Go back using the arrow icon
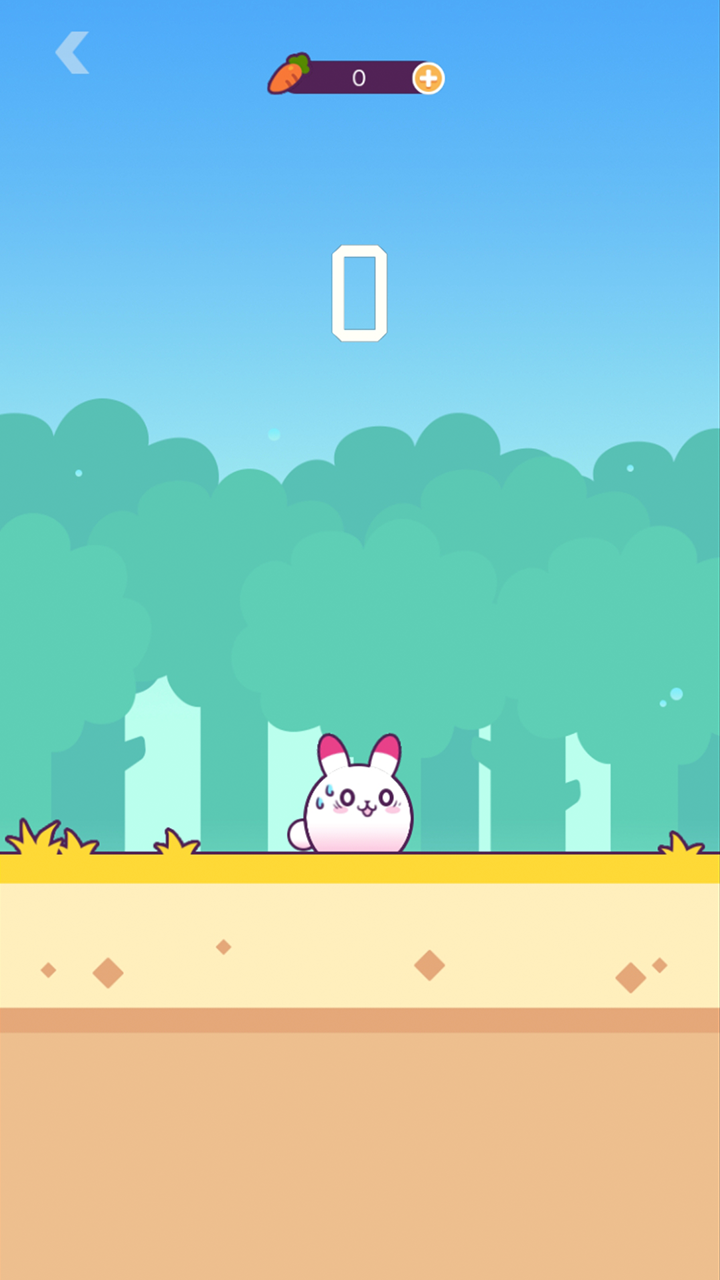Viewport: 720px width, 1280px height. pos(72,53)
